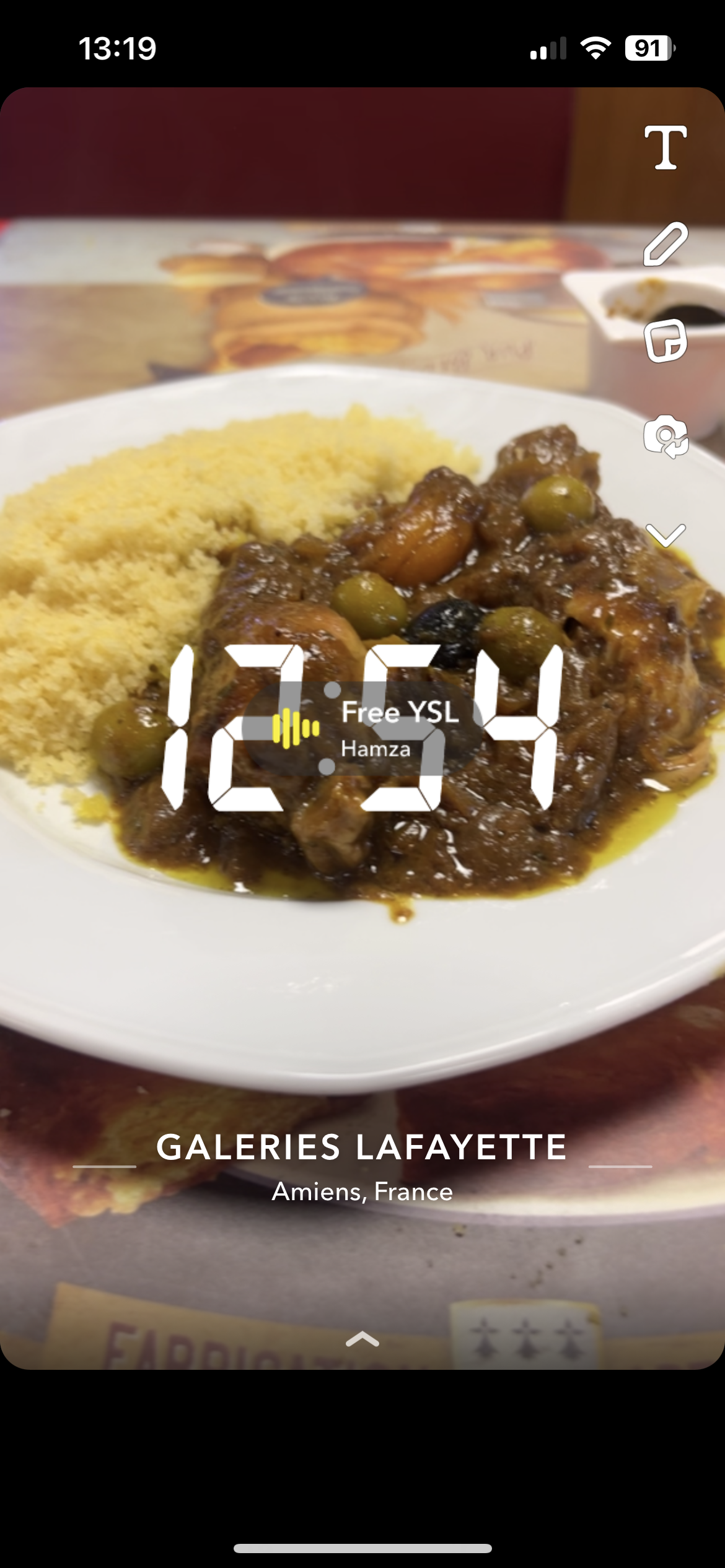The width and height of the screenshot is (725, 1568).
Task: Tap the up chevron at the bottom
Action: [x=362, y=1340]
